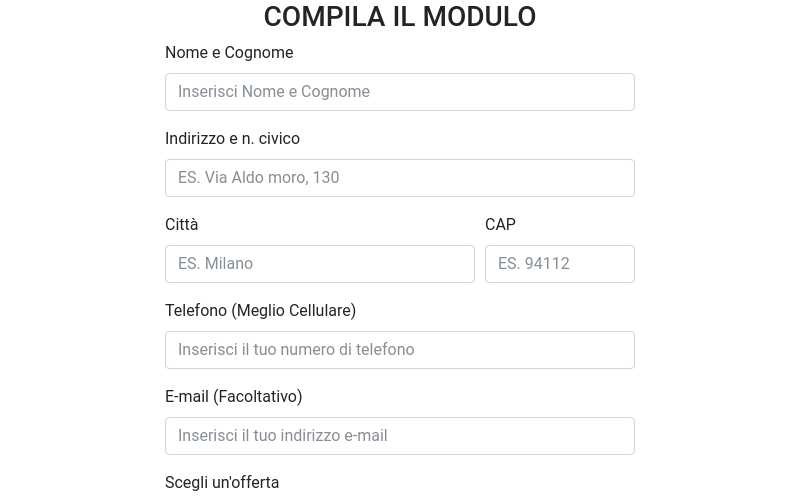800x500 pixels.
Task: Tap the E-mail address field
Action: tap(400, 436)
